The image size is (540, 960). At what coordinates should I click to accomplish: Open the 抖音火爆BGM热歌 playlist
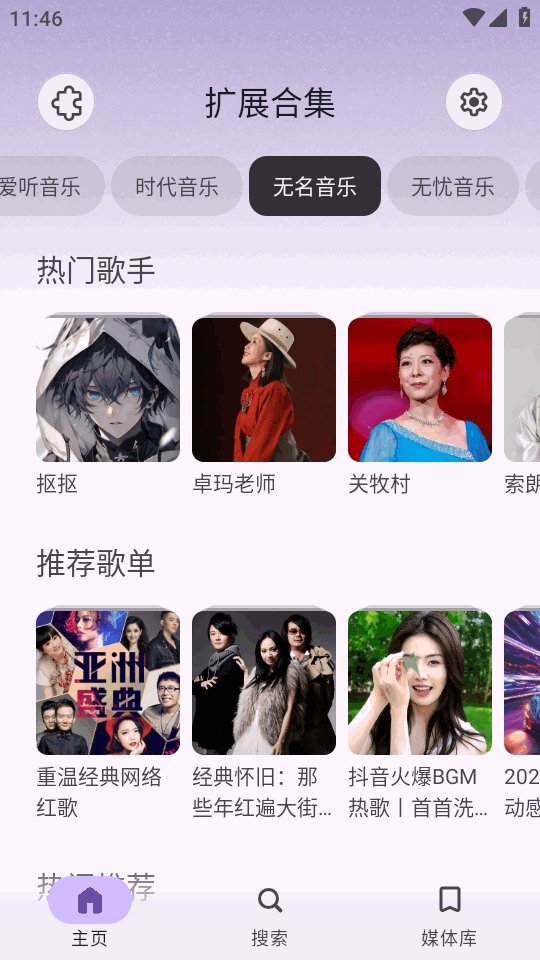[x=420, y=714]
